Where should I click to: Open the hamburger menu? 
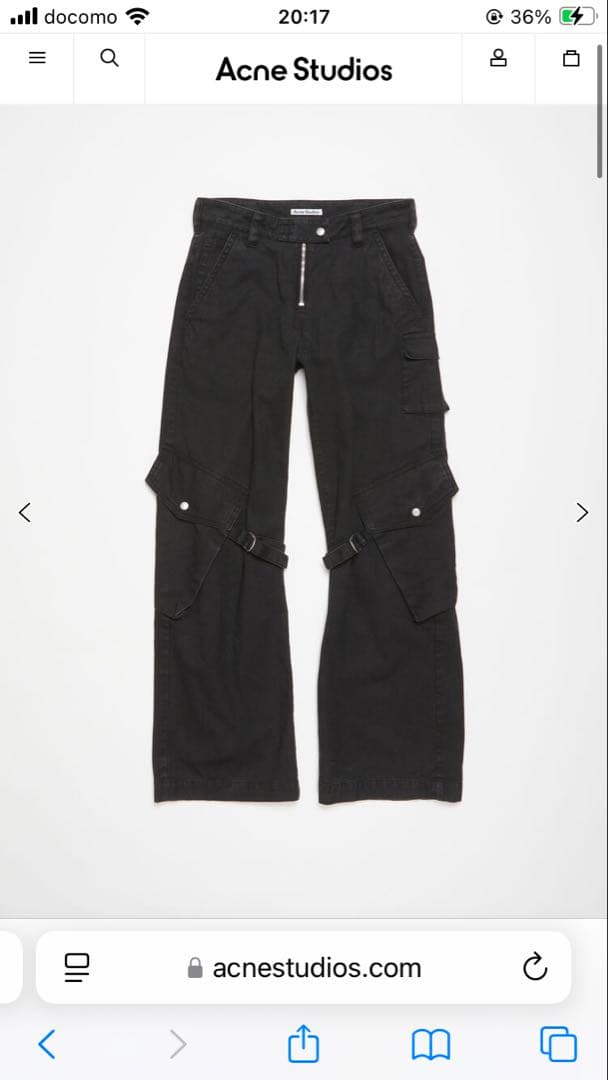(x=37, y=58)
